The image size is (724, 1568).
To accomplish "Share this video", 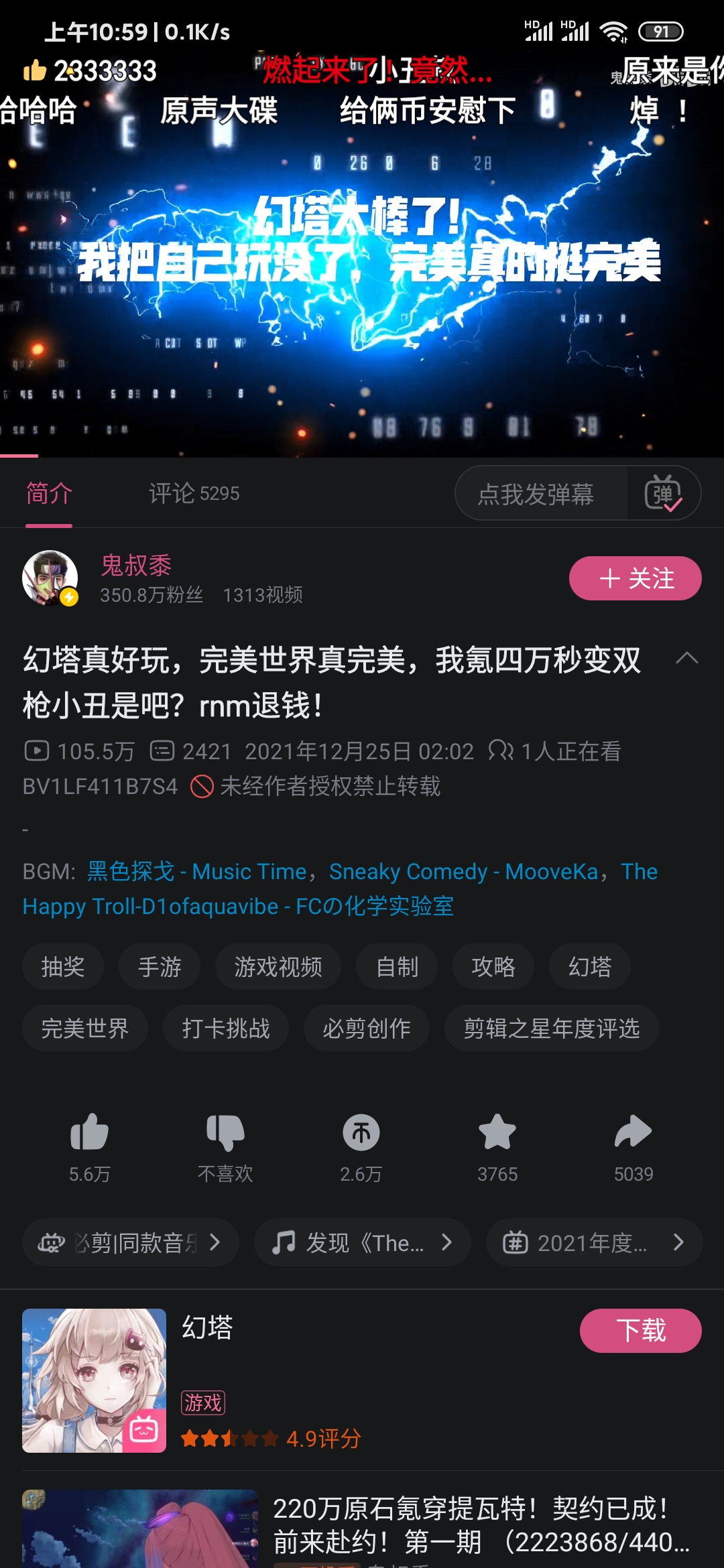I will pyautogui.click(x=633, y=1146).
